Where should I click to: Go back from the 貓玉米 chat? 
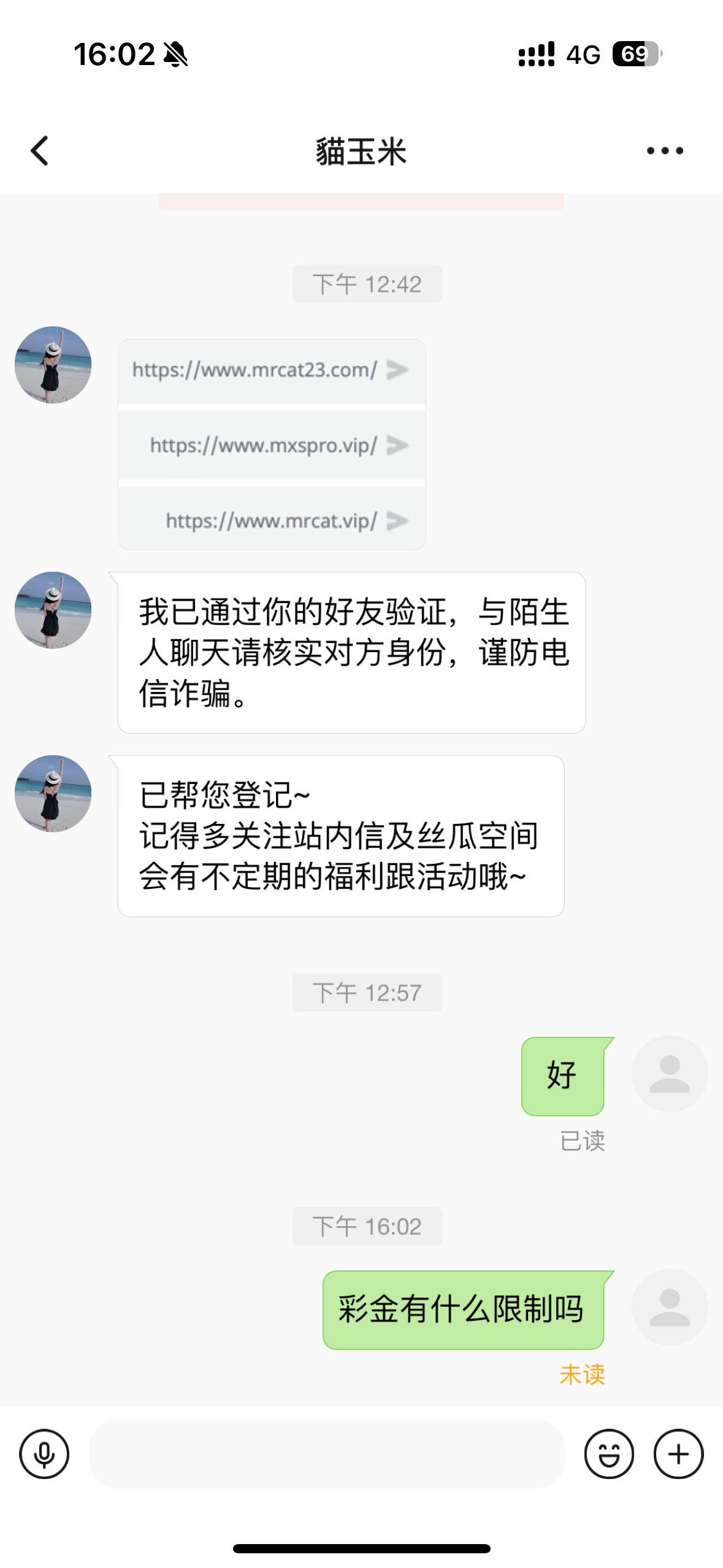(x=40, y=151)
